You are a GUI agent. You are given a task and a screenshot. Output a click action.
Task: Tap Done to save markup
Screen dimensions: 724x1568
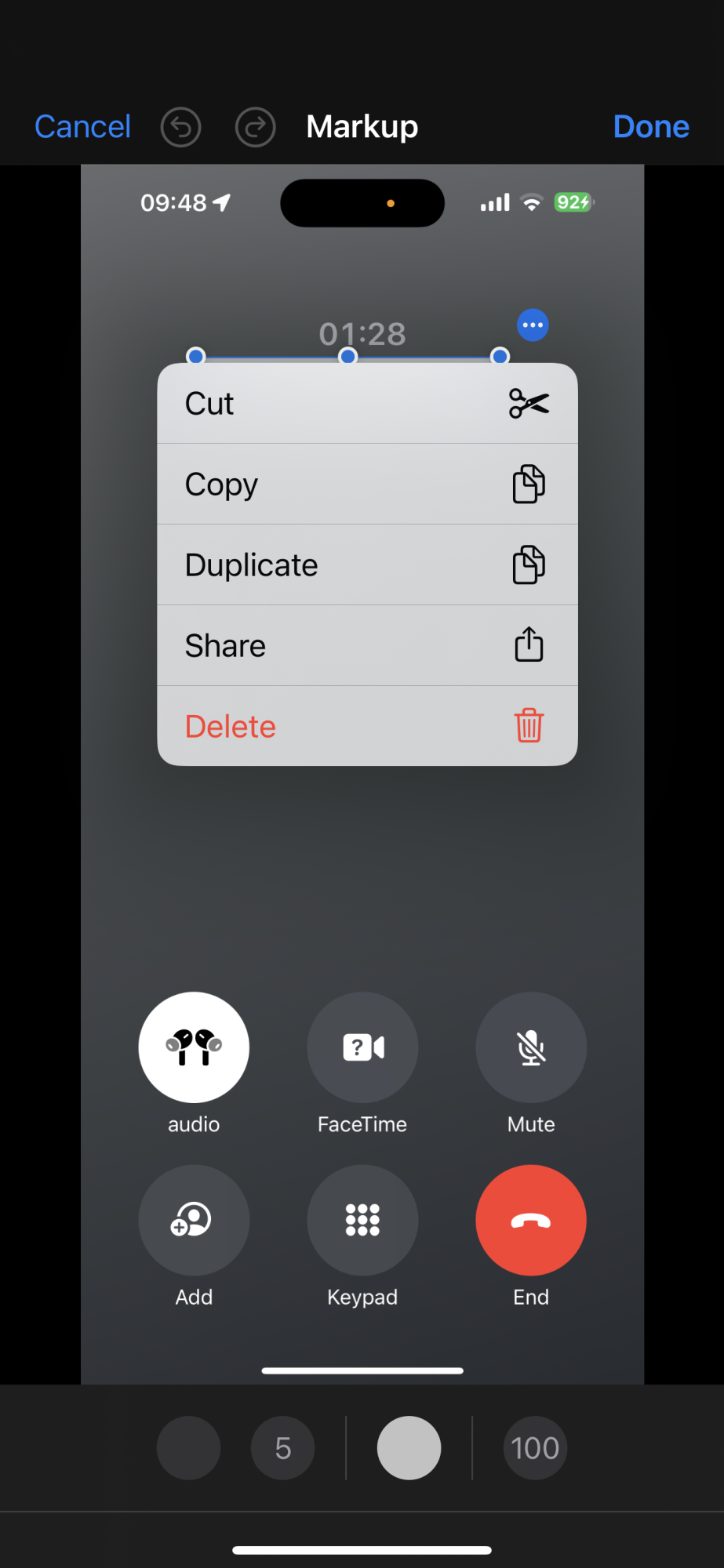[651, 126]
